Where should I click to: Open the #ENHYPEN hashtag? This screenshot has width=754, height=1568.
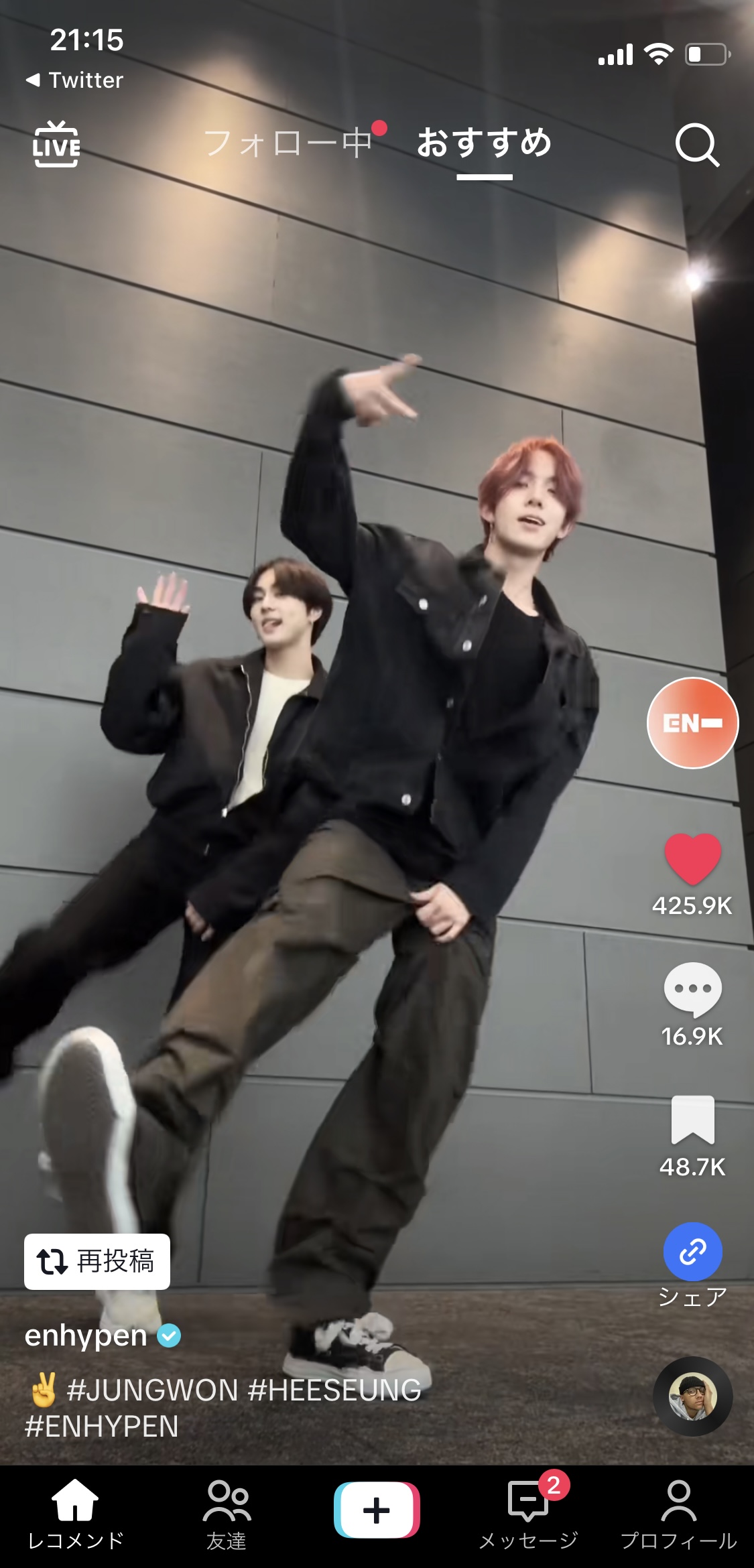click(102, 1426)
